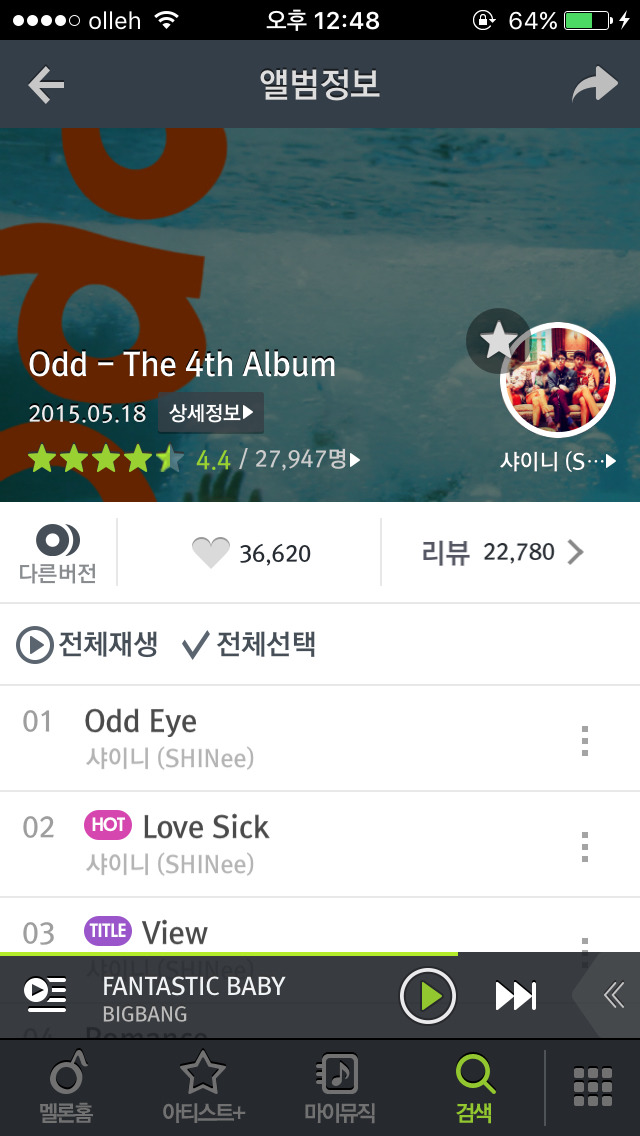This screenshot has height=1136, width=640.
Task: Open 샤이니 artist page
Action: 557,380
